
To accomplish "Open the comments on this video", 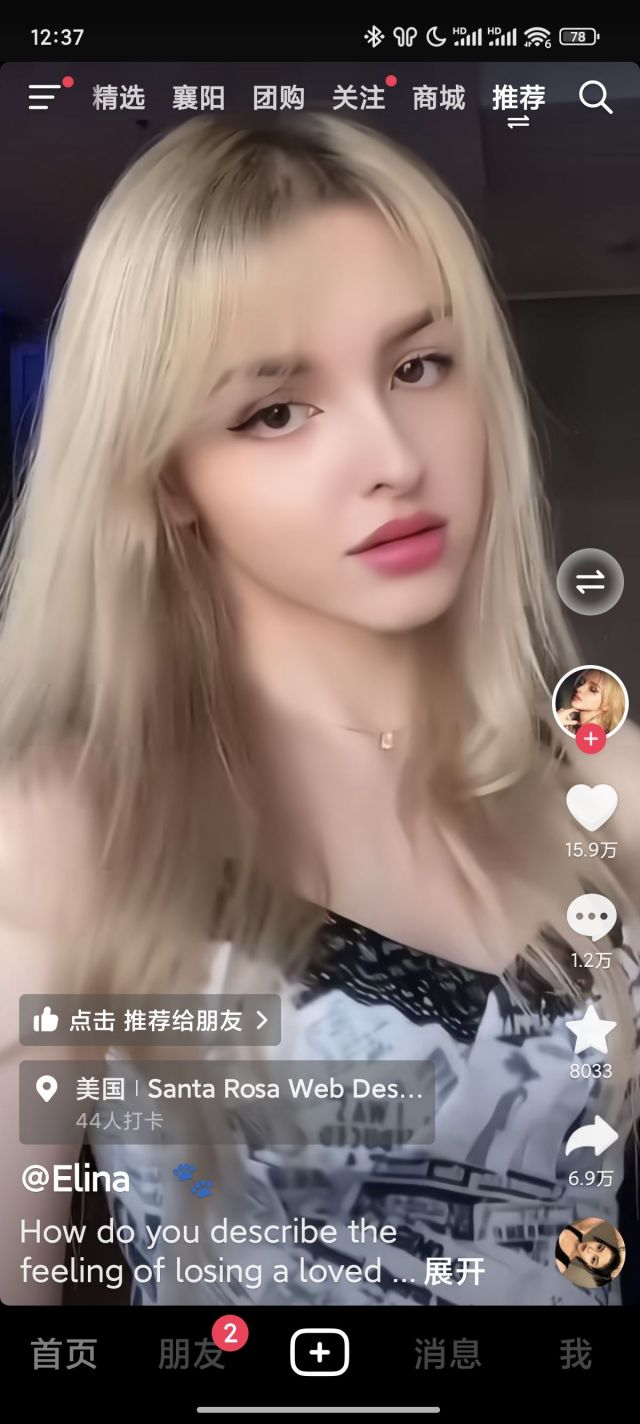I will [x=591, y=918].
